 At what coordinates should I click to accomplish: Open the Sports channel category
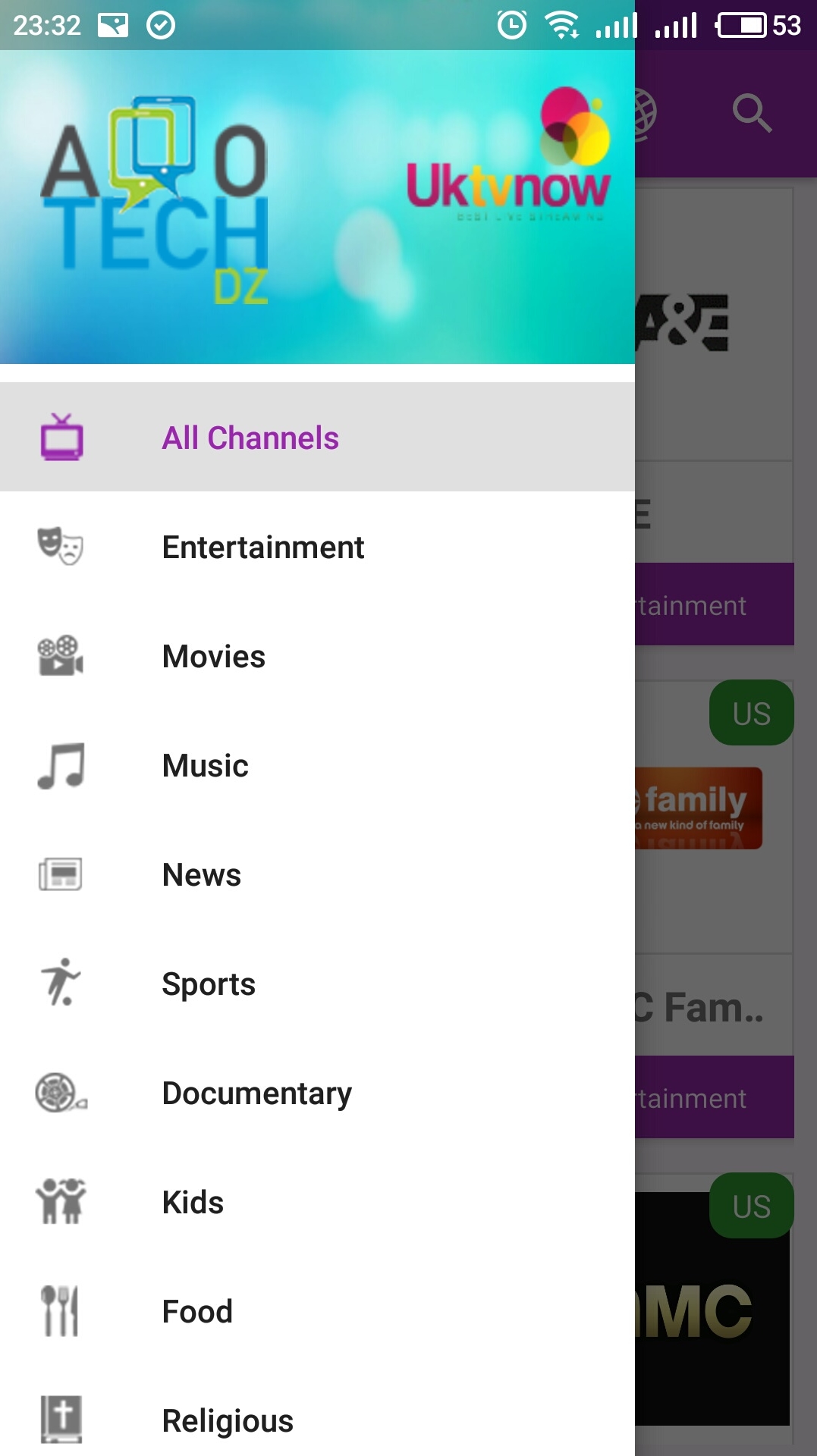[x=208, y=984]
